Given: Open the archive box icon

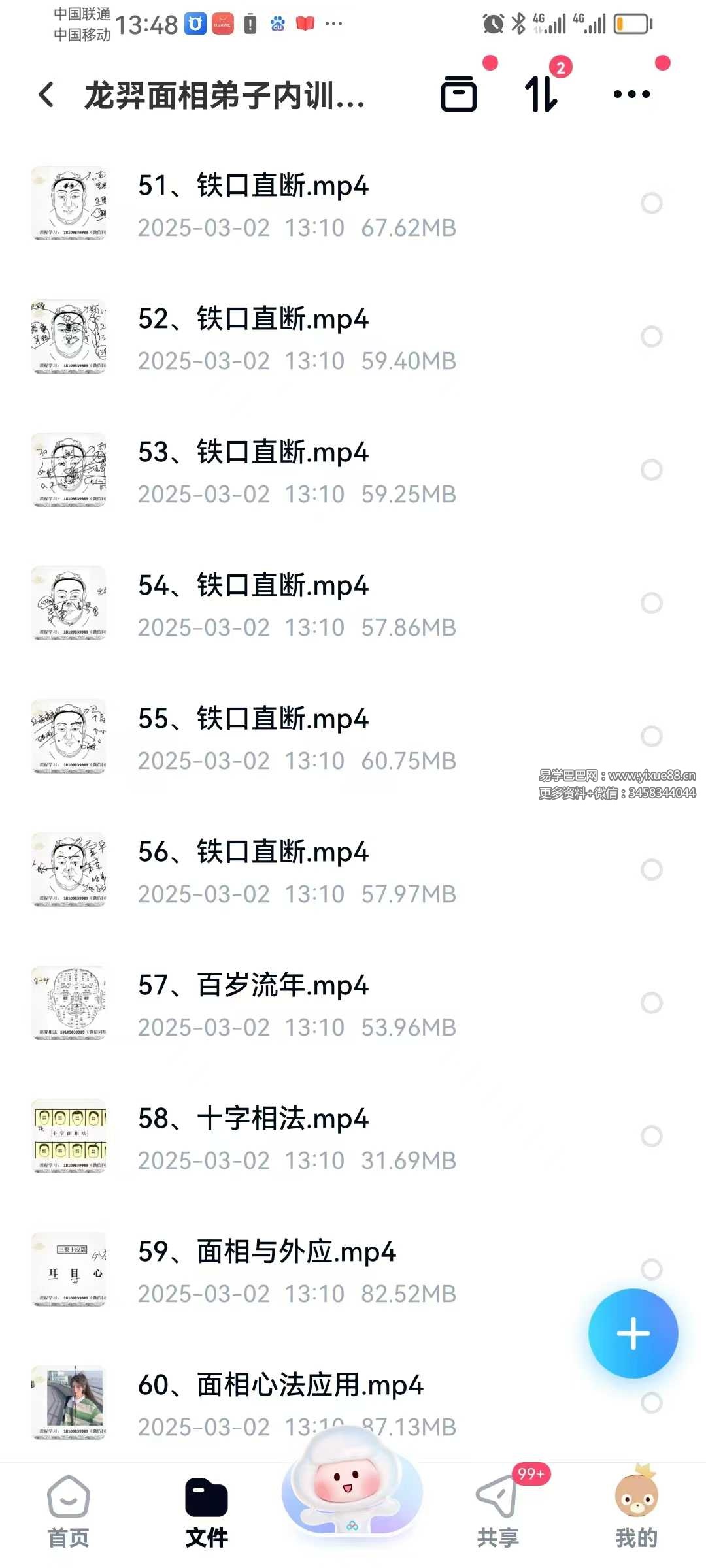Looking at the screenshot, I should click(459, 95).
